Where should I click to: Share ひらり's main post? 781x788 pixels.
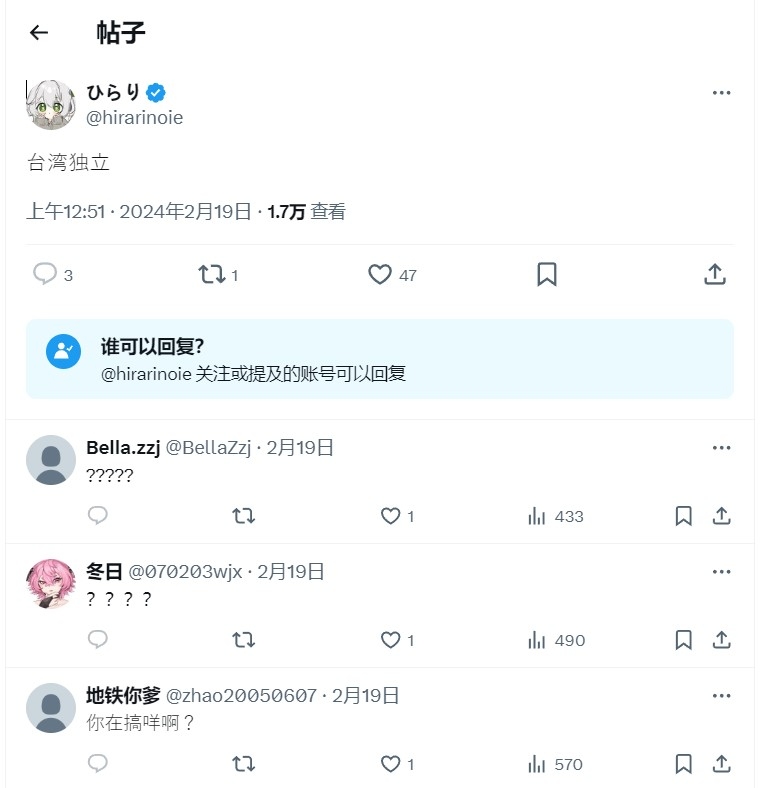[714, 274]
